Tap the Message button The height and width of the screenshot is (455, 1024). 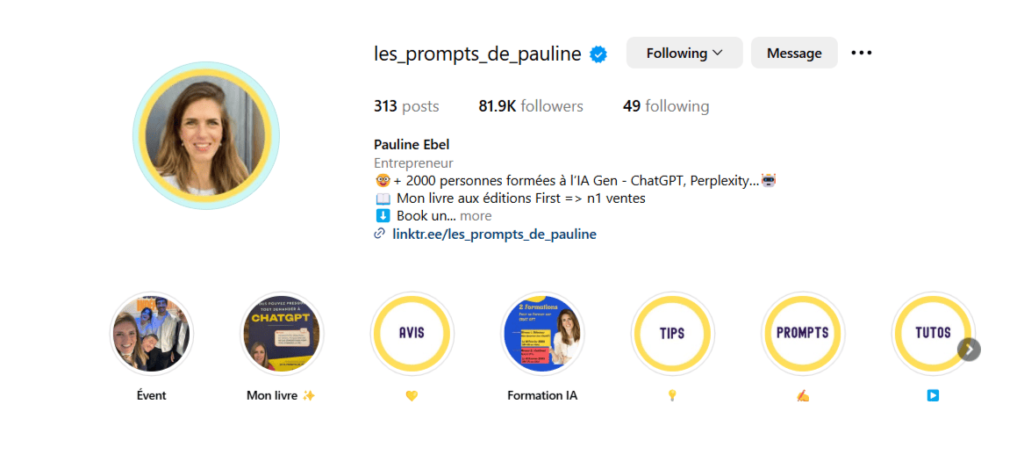[x=794, y=53]
